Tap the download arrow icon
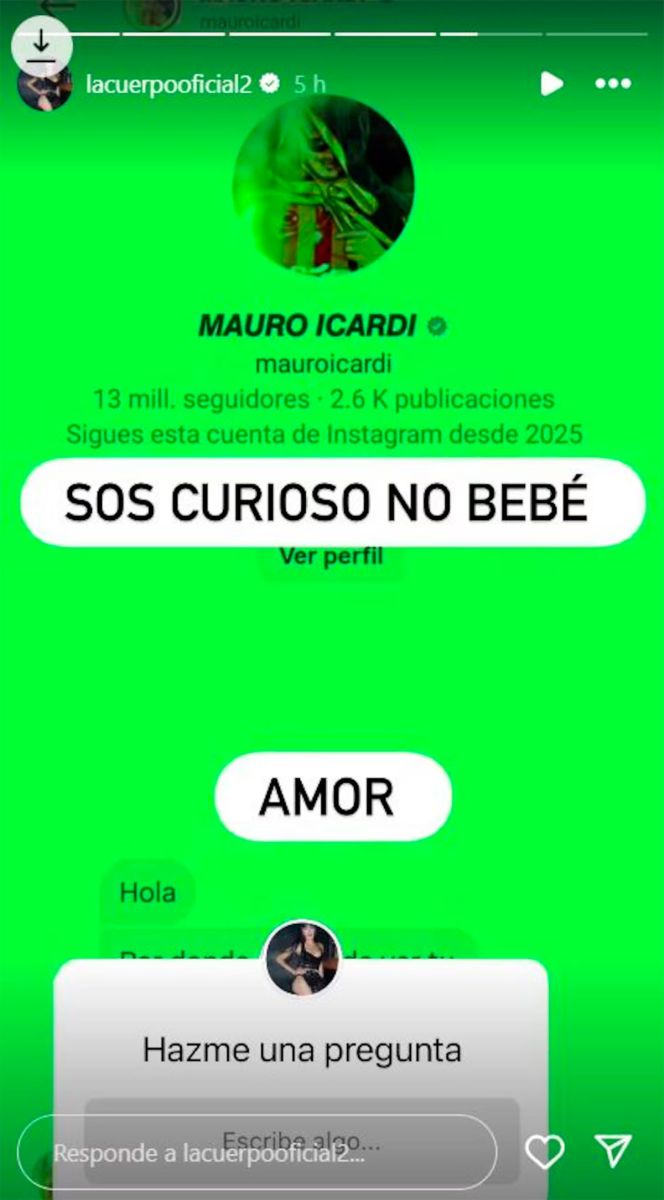This screenshot has width=664, height=1200. [42, 46]
